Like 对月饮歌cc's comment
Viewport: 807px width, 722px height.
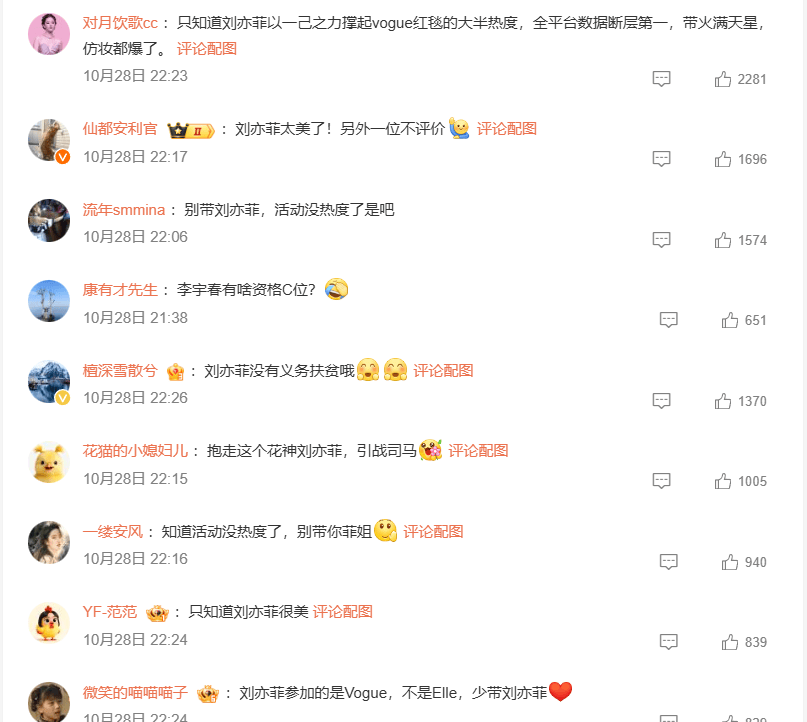click(723, 79)
